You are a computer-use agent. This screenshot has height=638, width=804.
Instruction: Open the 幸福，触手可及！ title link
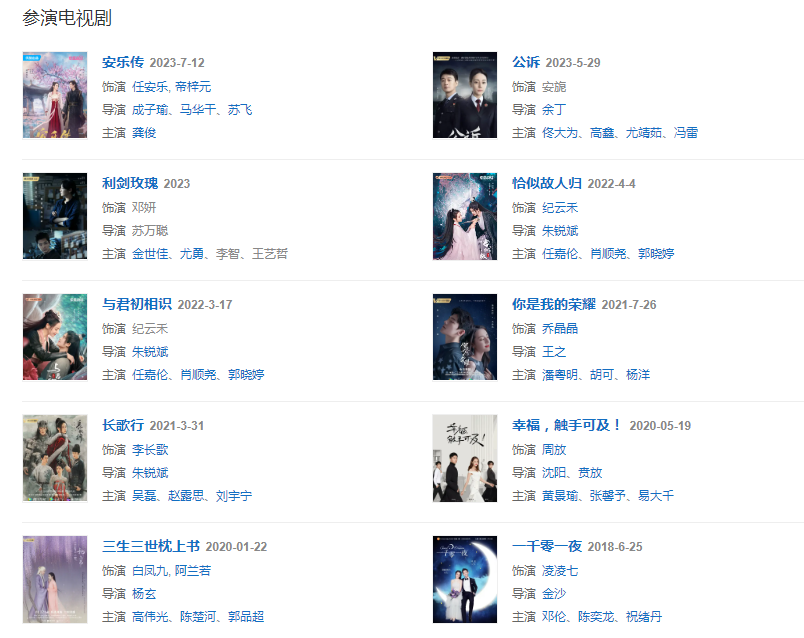pyautogui.click(x=567, y=425)
